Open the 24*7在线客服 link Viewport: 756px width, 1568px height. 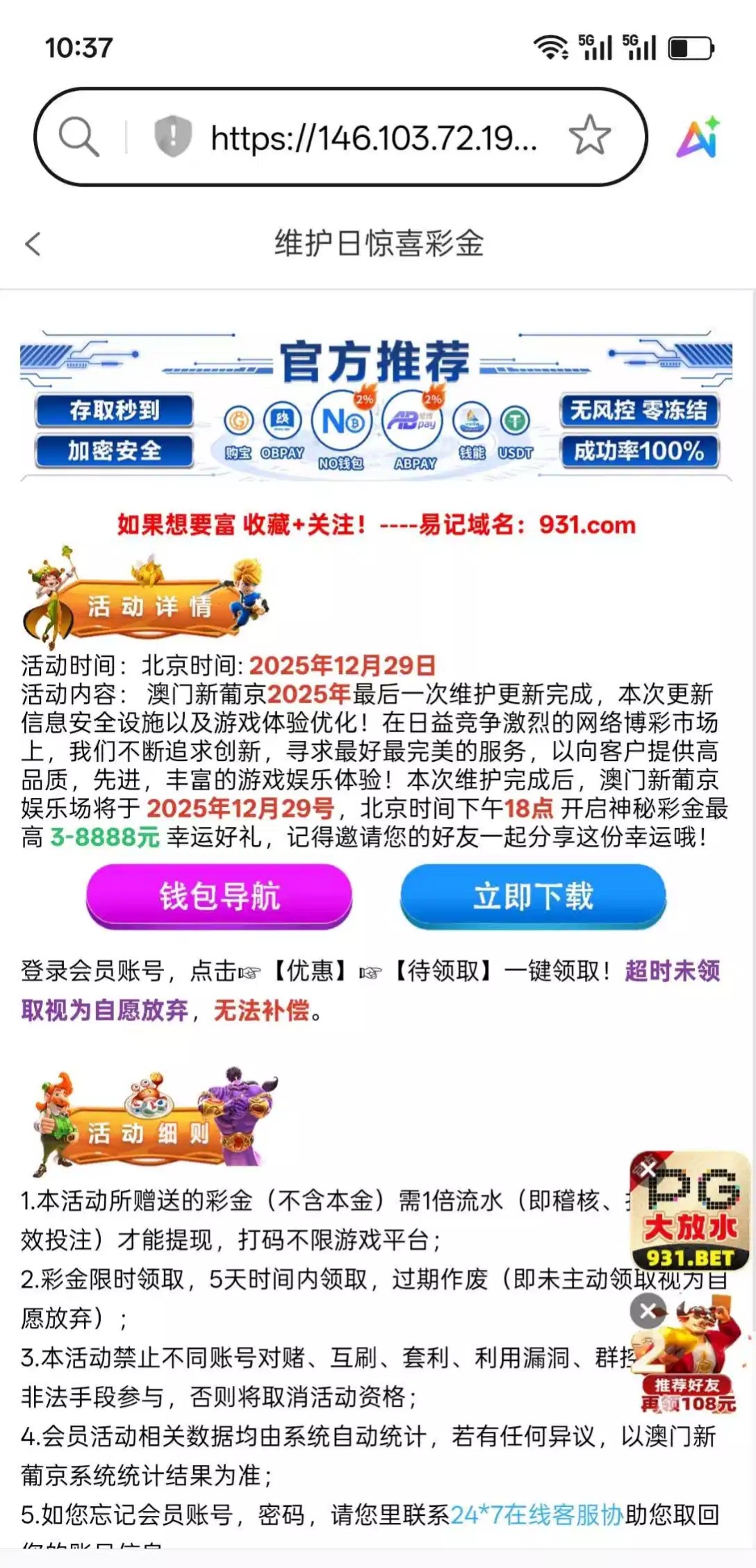tap(536, 1514)
